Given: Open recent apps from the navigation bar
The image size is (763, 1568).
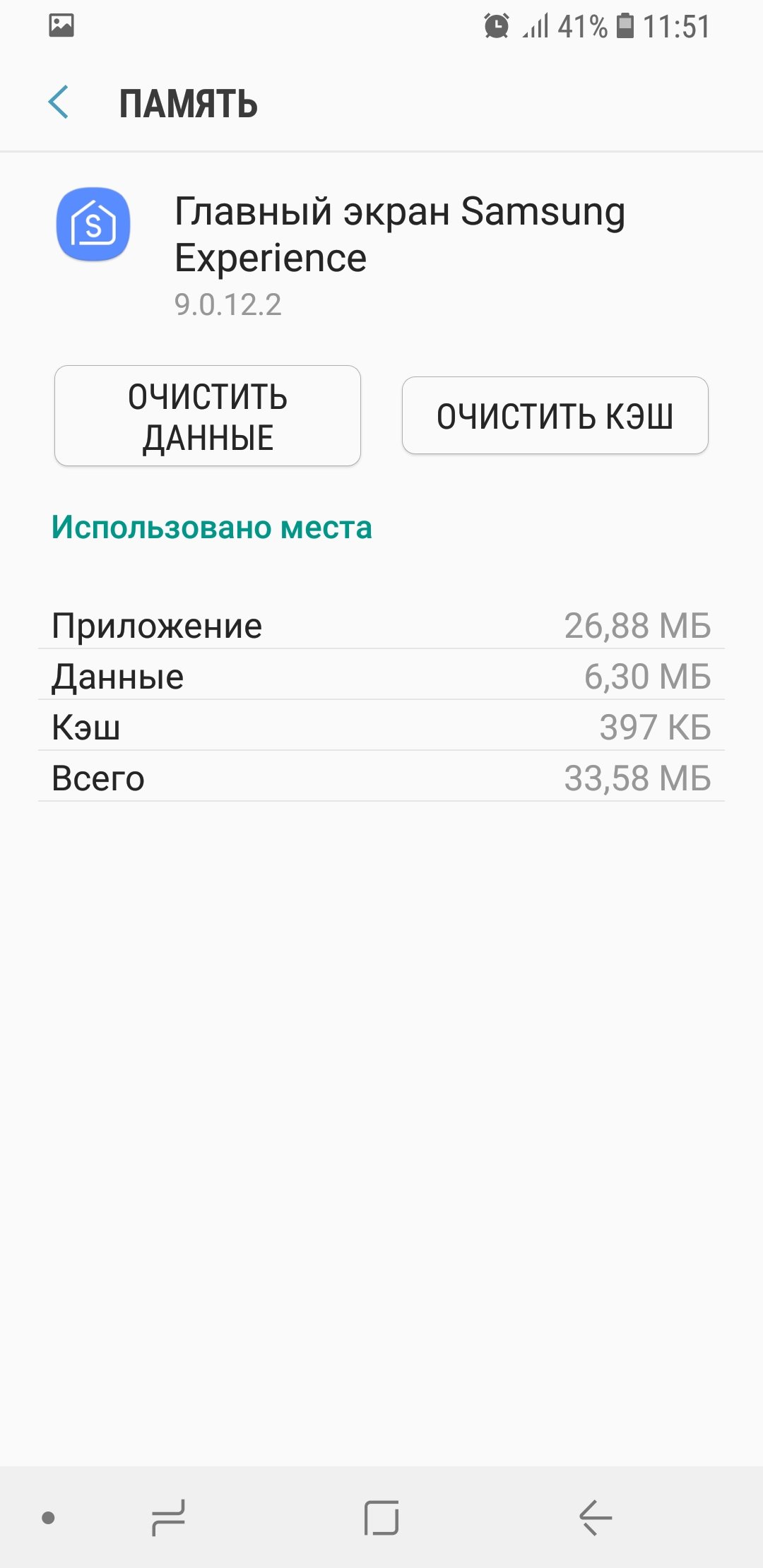Looking at the screenshot, I should tap(169, 1517).
